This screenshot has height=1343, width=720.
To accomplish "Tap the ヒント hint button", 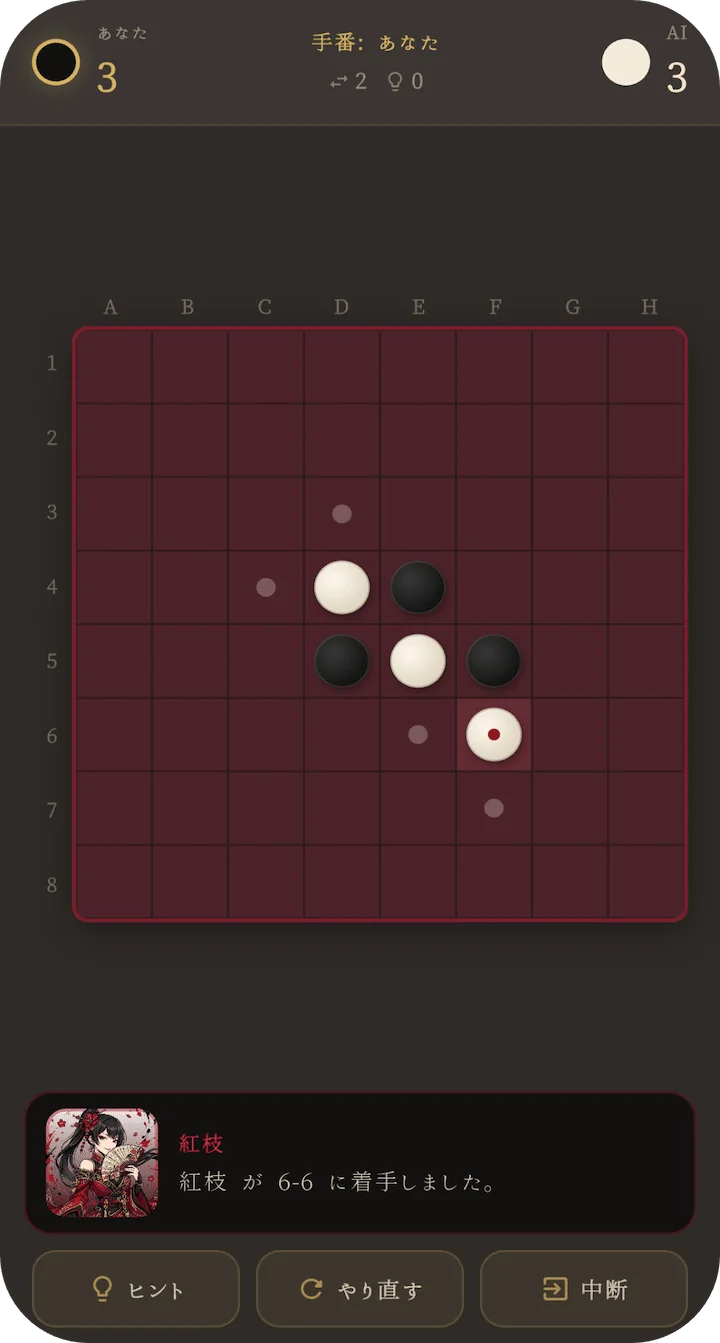I will coord(136,1289).
